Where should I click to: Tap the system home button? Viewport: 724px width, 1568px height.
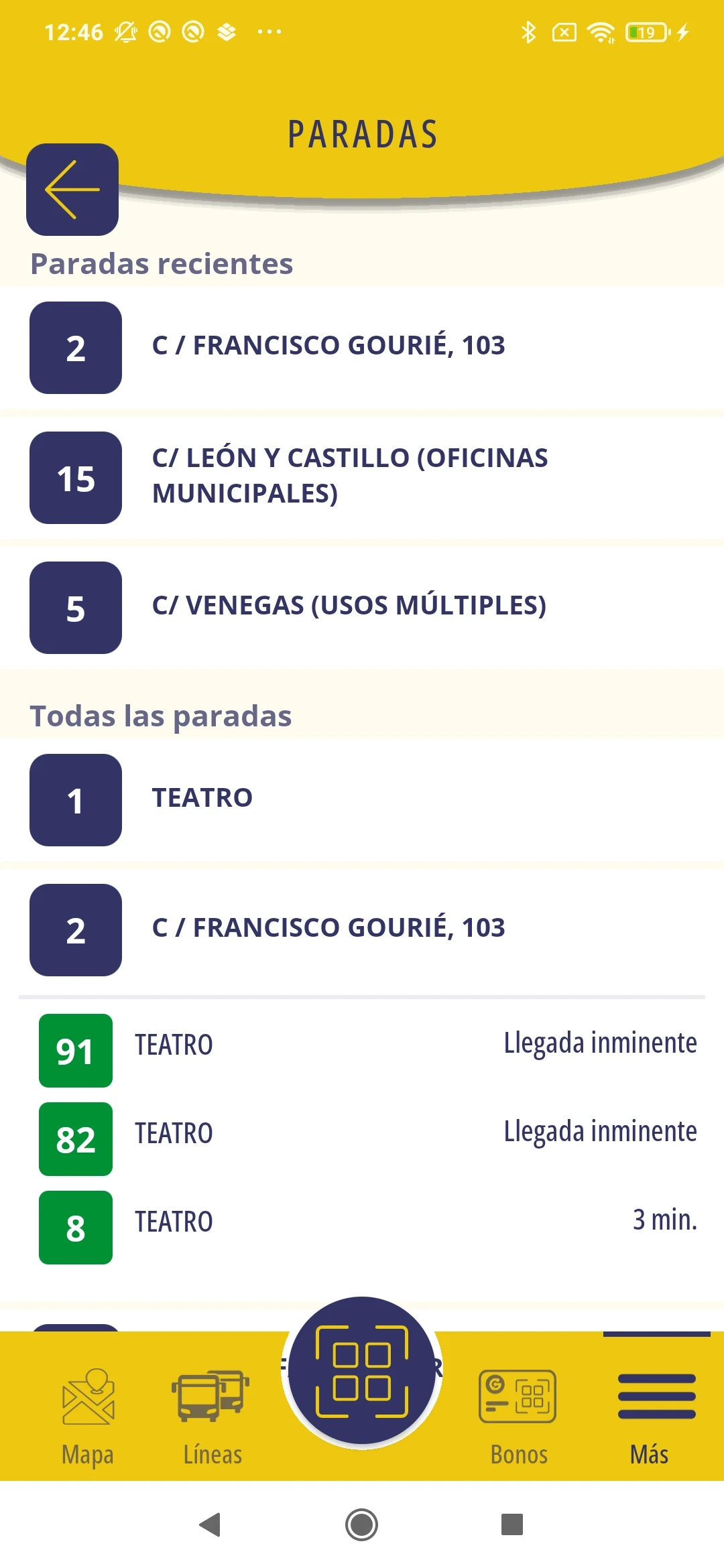[362, 1524]
